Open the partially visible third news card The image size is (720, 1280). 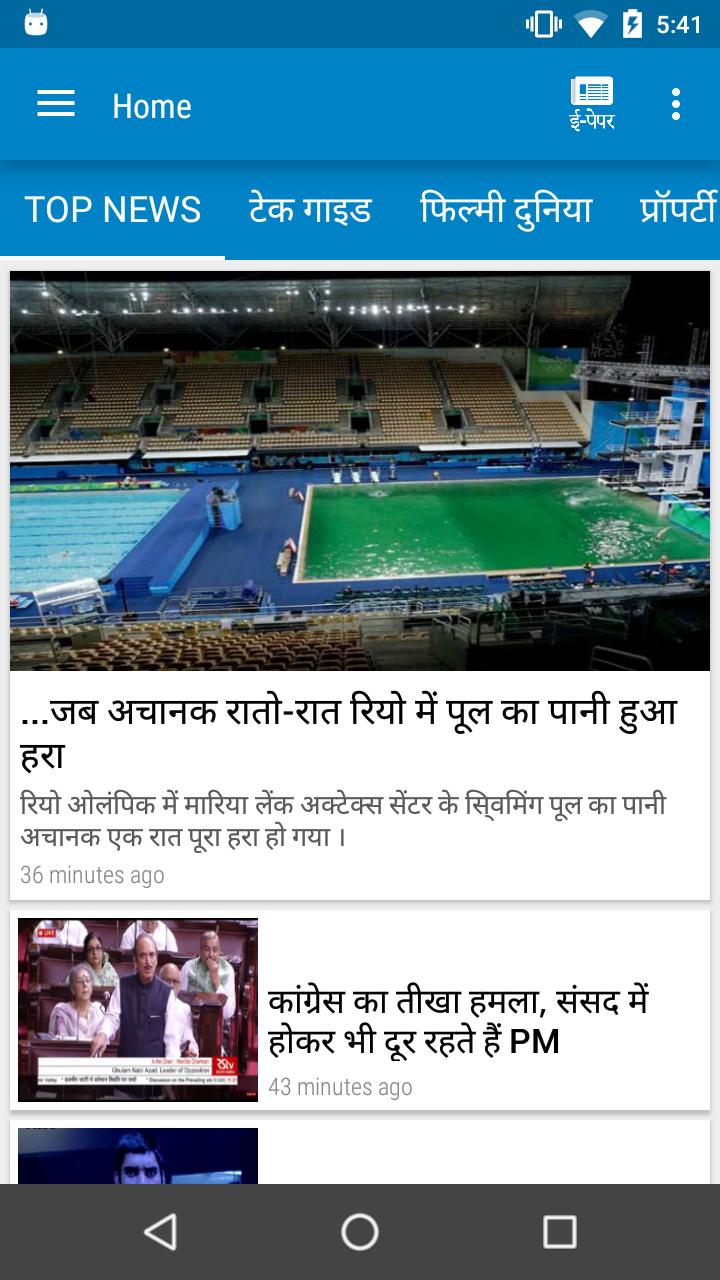click(360, 1152)
